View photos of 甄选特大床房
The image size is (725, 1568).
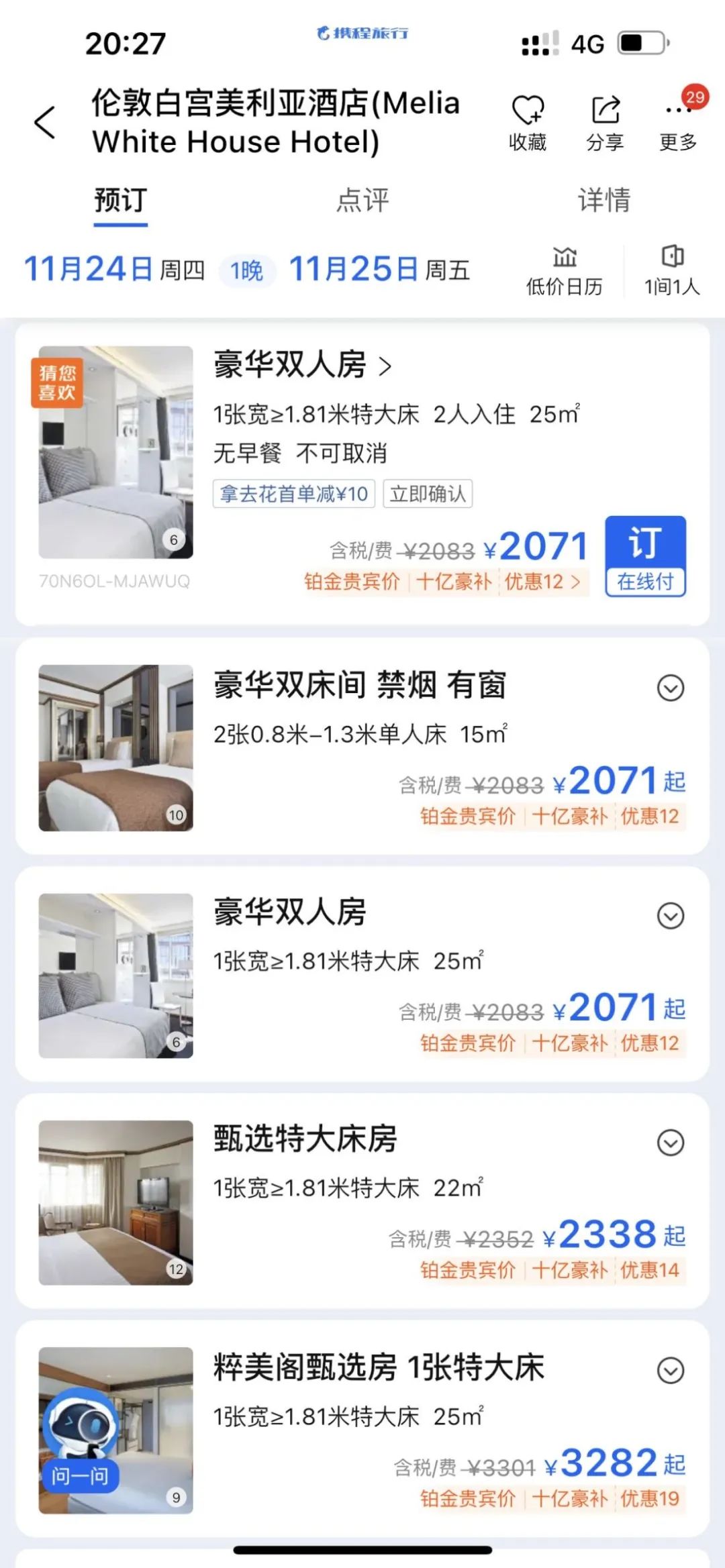115,1202
